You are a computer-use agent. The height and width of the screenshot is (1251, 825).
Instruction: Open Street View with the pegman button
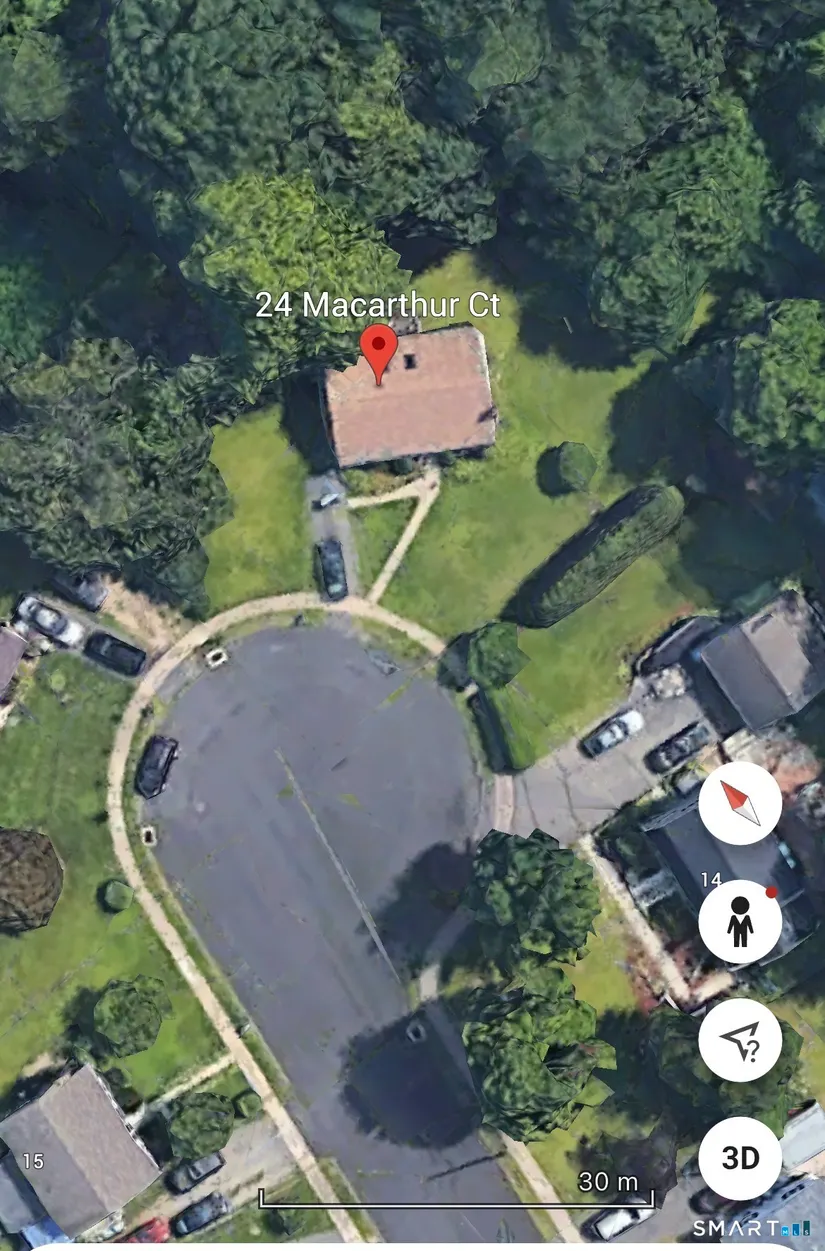point(740,922)
